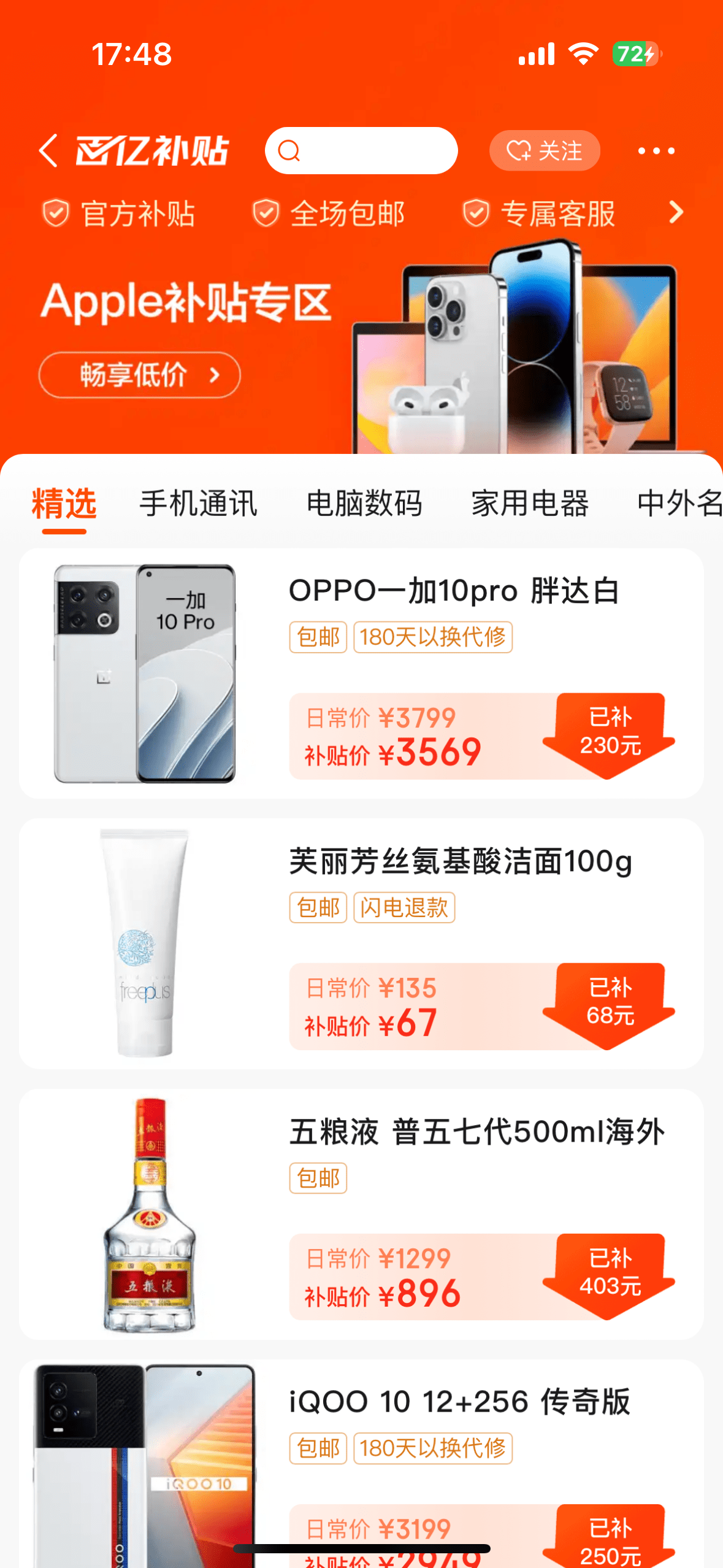The height and width of the screenshot is (1568, 723).
Task: Switch to the 家用电器 tab
Action: (530, 504)
